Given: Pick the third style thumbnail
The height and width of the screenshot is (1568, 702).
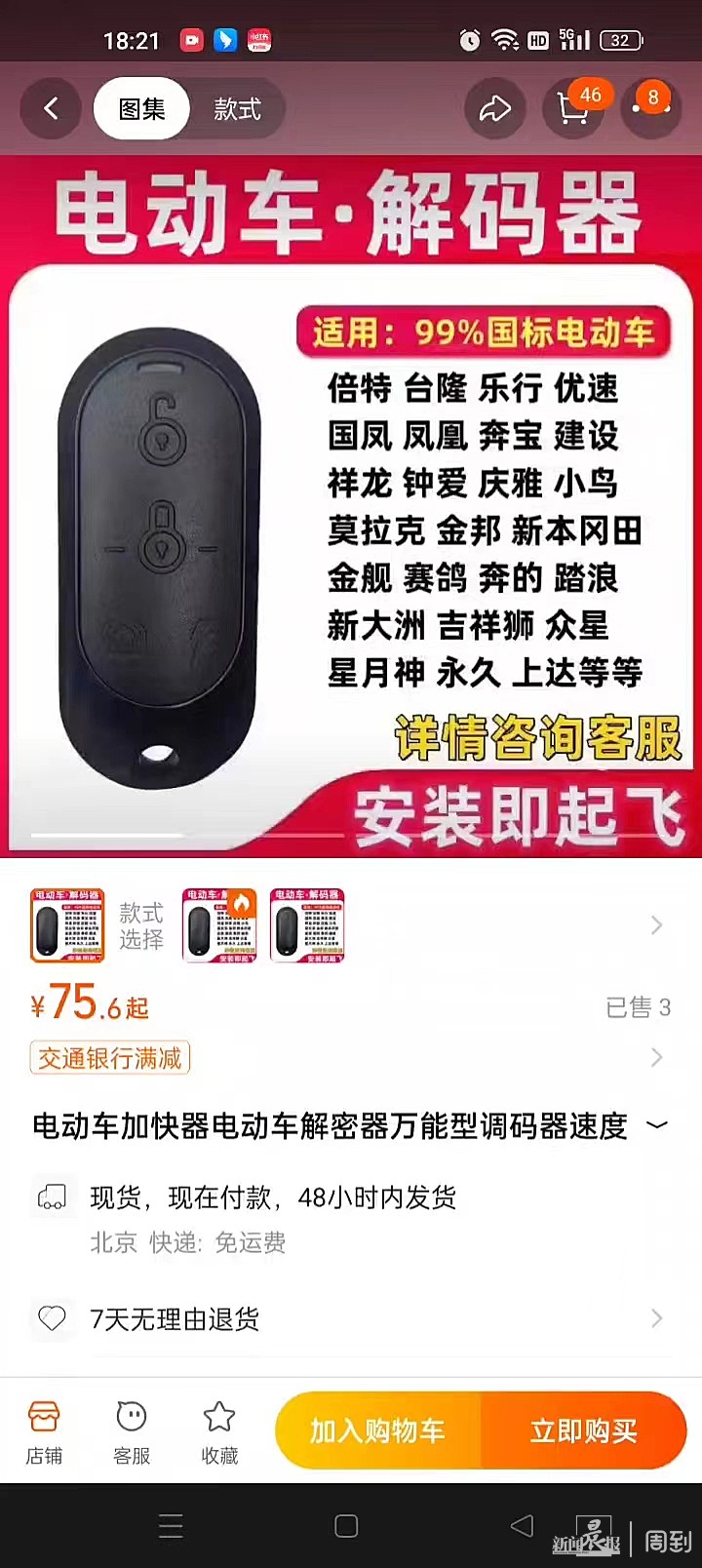Looking at the screenshot, I should click(x=307, y=925).
